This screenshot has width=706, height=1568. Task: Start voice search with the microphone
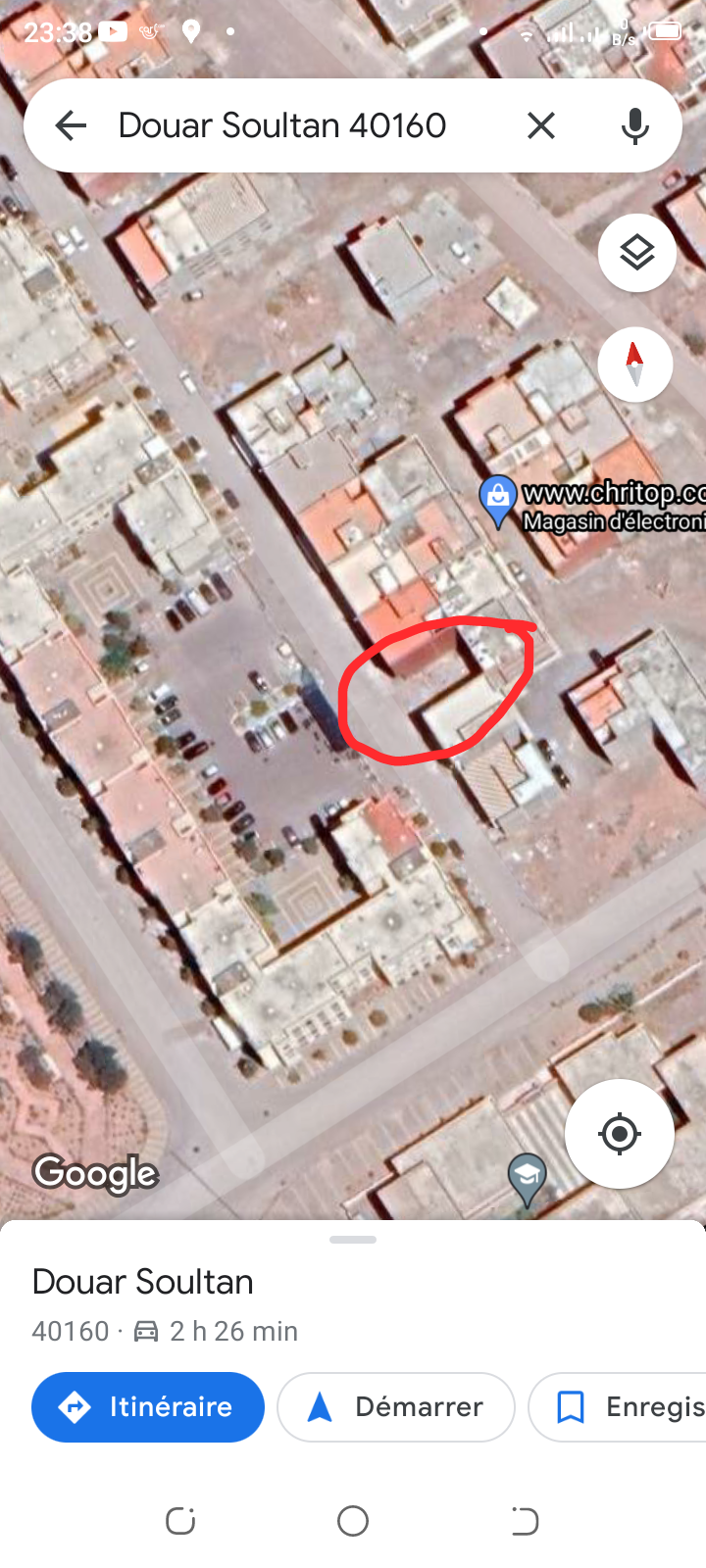tap(635, 125)
